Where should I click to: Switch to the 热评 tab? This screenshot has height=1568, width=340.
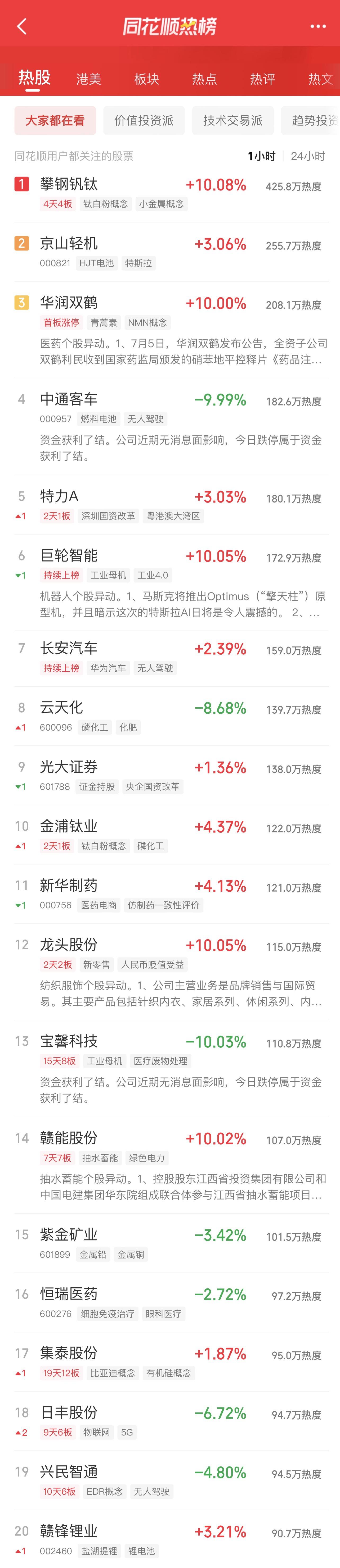click(x=262, y=79)
